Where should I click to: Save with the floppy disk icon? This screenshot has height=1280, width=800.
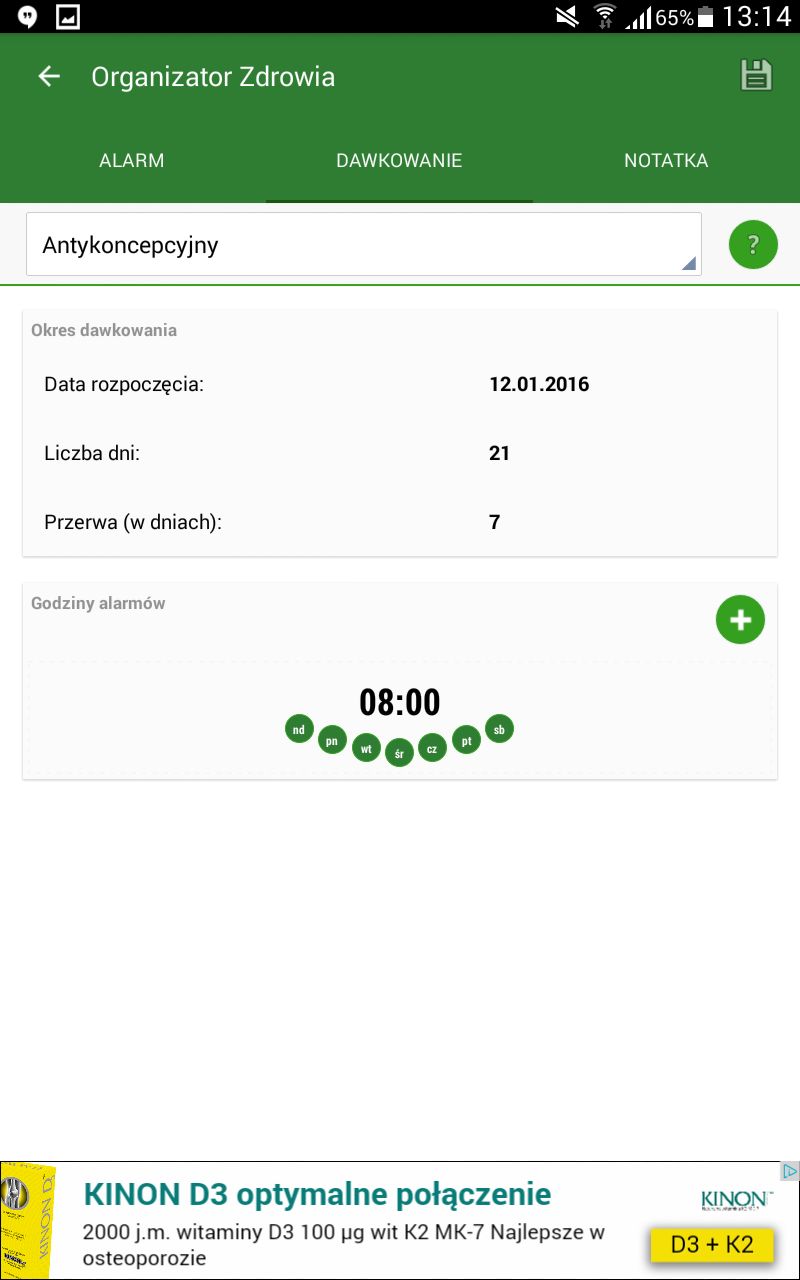pos(756,76)
